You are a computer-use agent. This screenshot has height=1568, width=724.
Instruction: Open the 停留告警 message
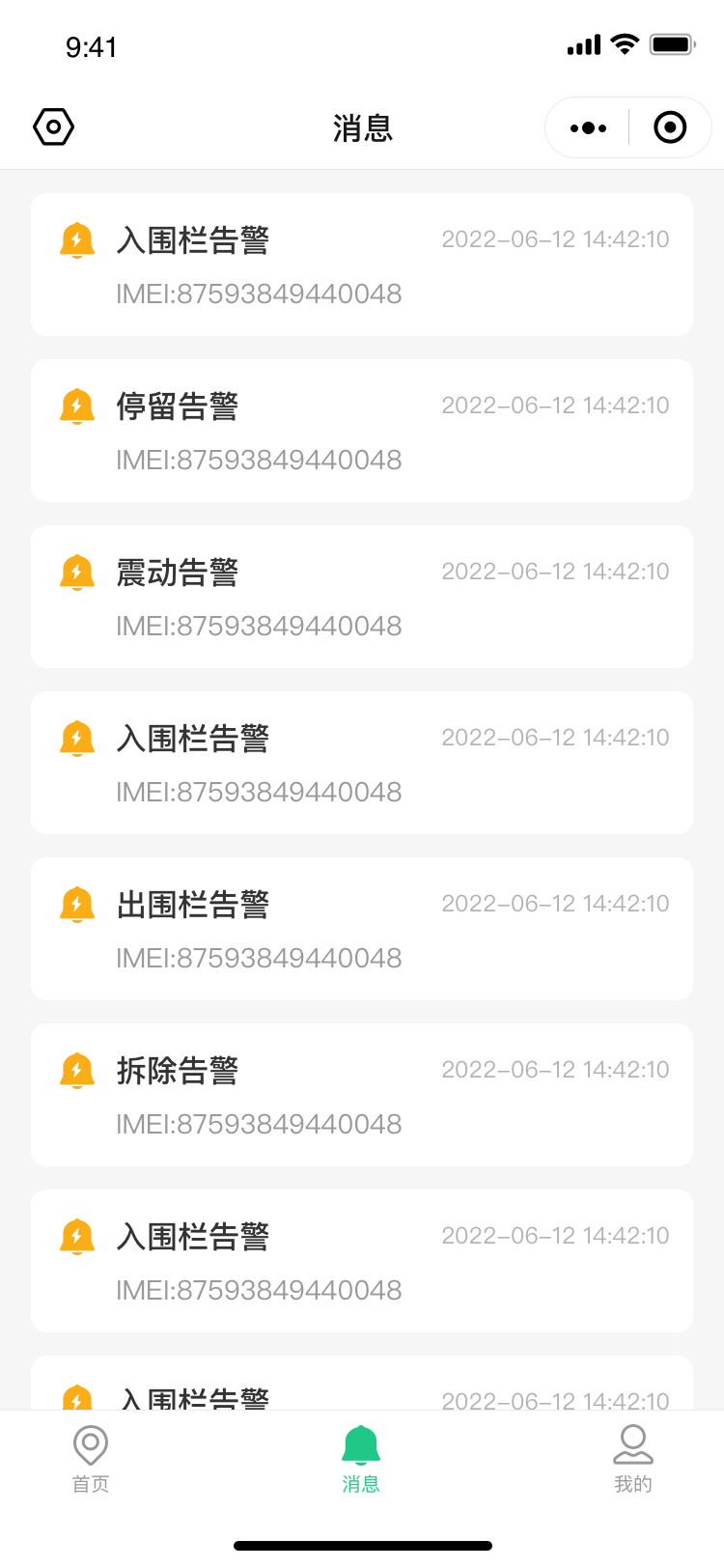point(362,431)
